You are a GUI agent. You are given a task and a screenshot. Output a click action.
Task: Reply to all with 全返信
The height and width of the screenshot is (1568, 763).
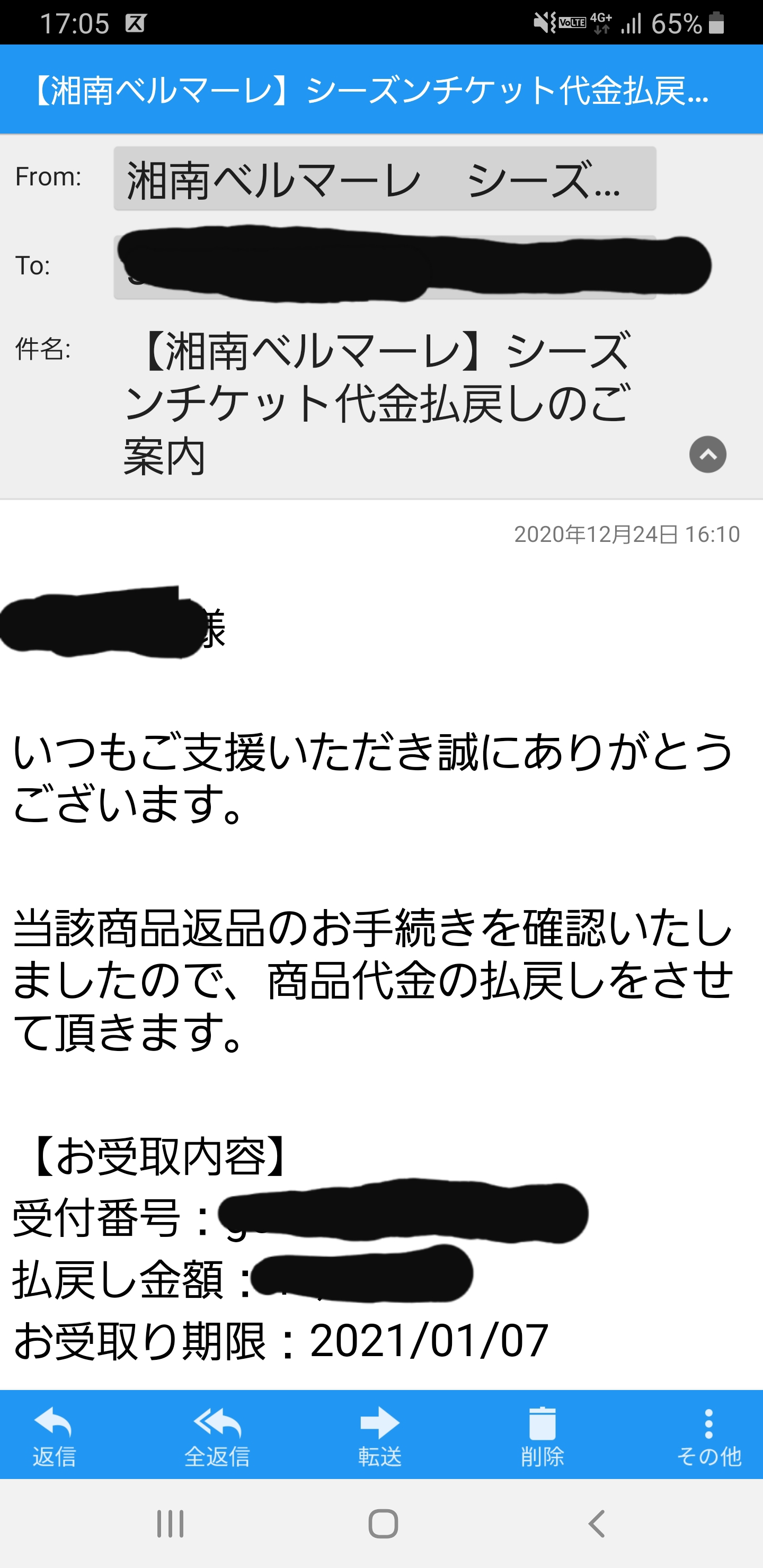pyautogui.click(x=217, y=1436)
